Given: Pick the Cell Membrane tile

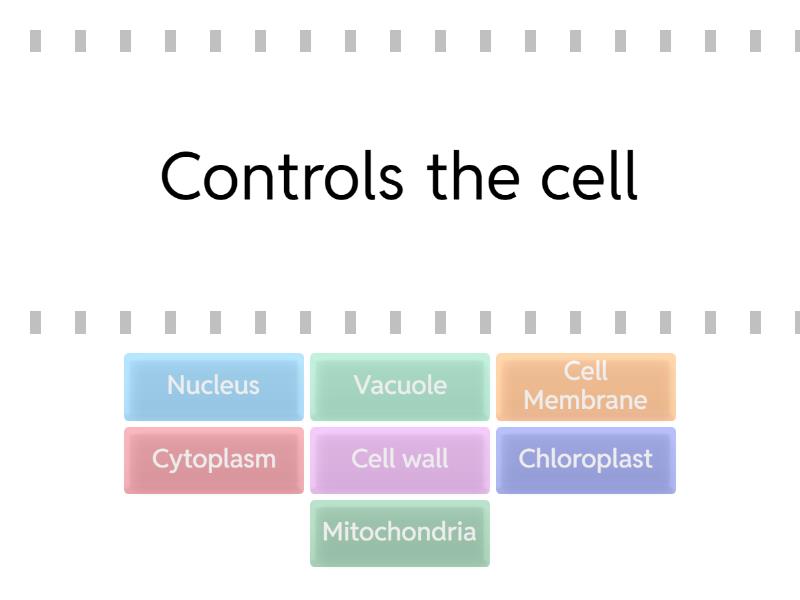Looking at the screenshot, I should coord(585,386).
